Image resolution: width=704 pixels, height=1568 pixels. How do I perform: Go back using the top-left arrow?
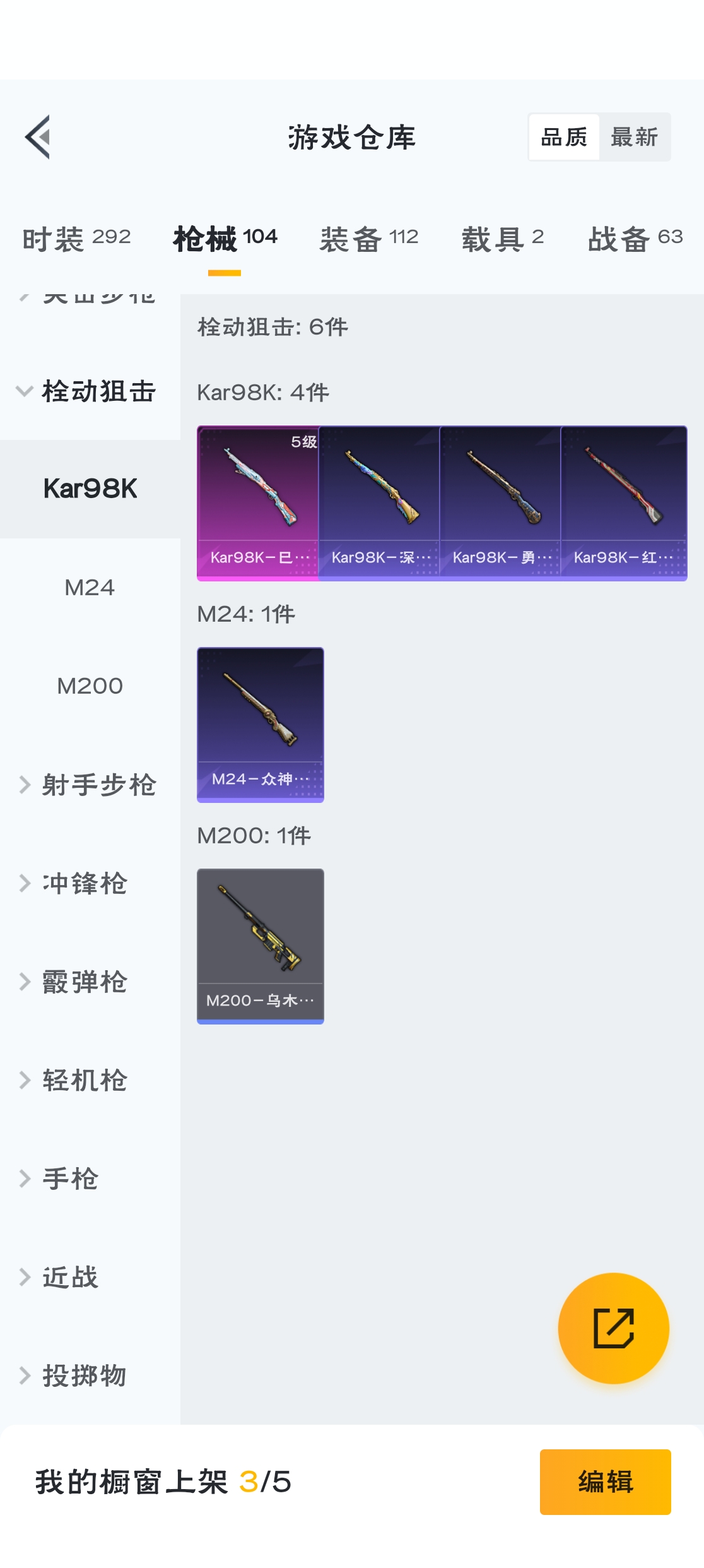(x=38, y=137)
